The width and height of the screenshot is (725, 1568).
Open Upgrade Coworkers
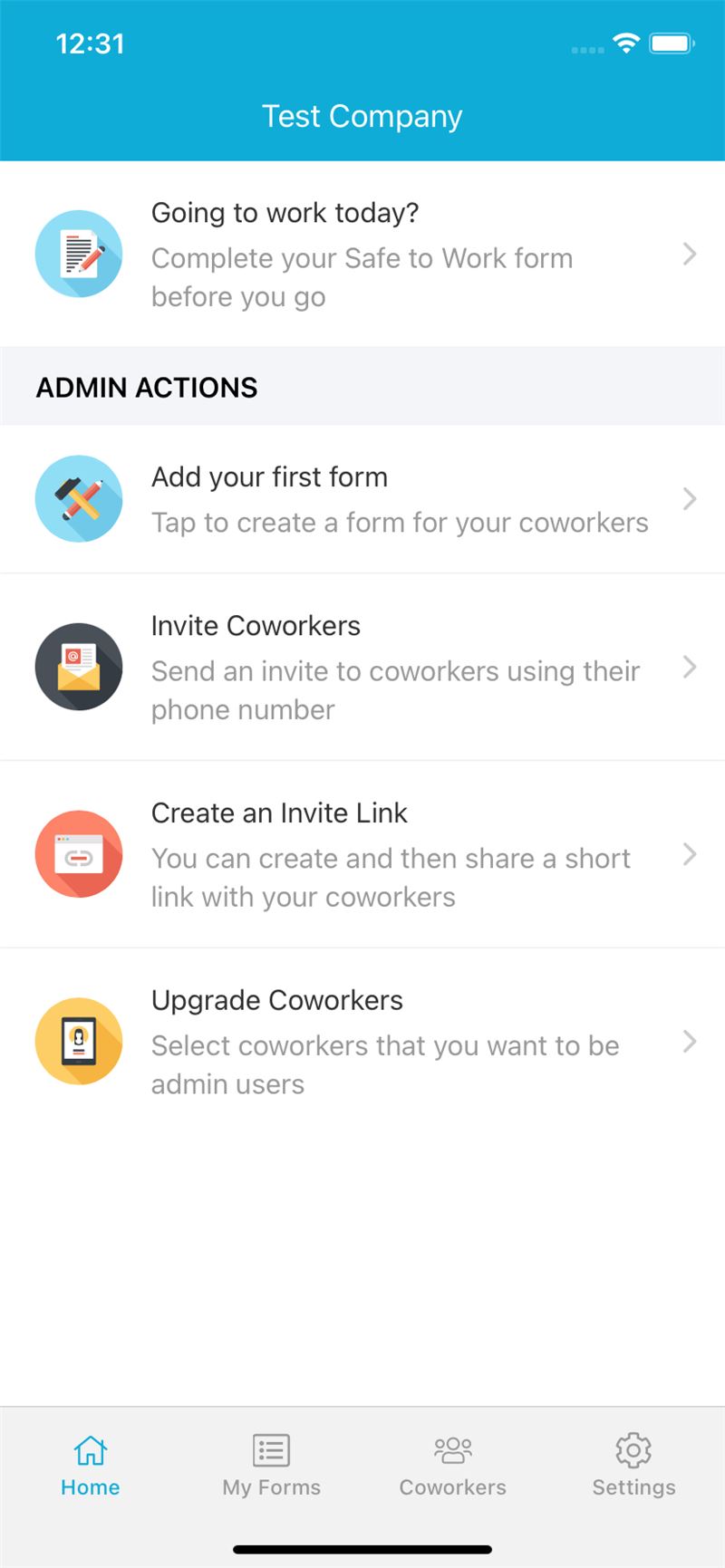pyautogui.click(x=362, y=1042)
